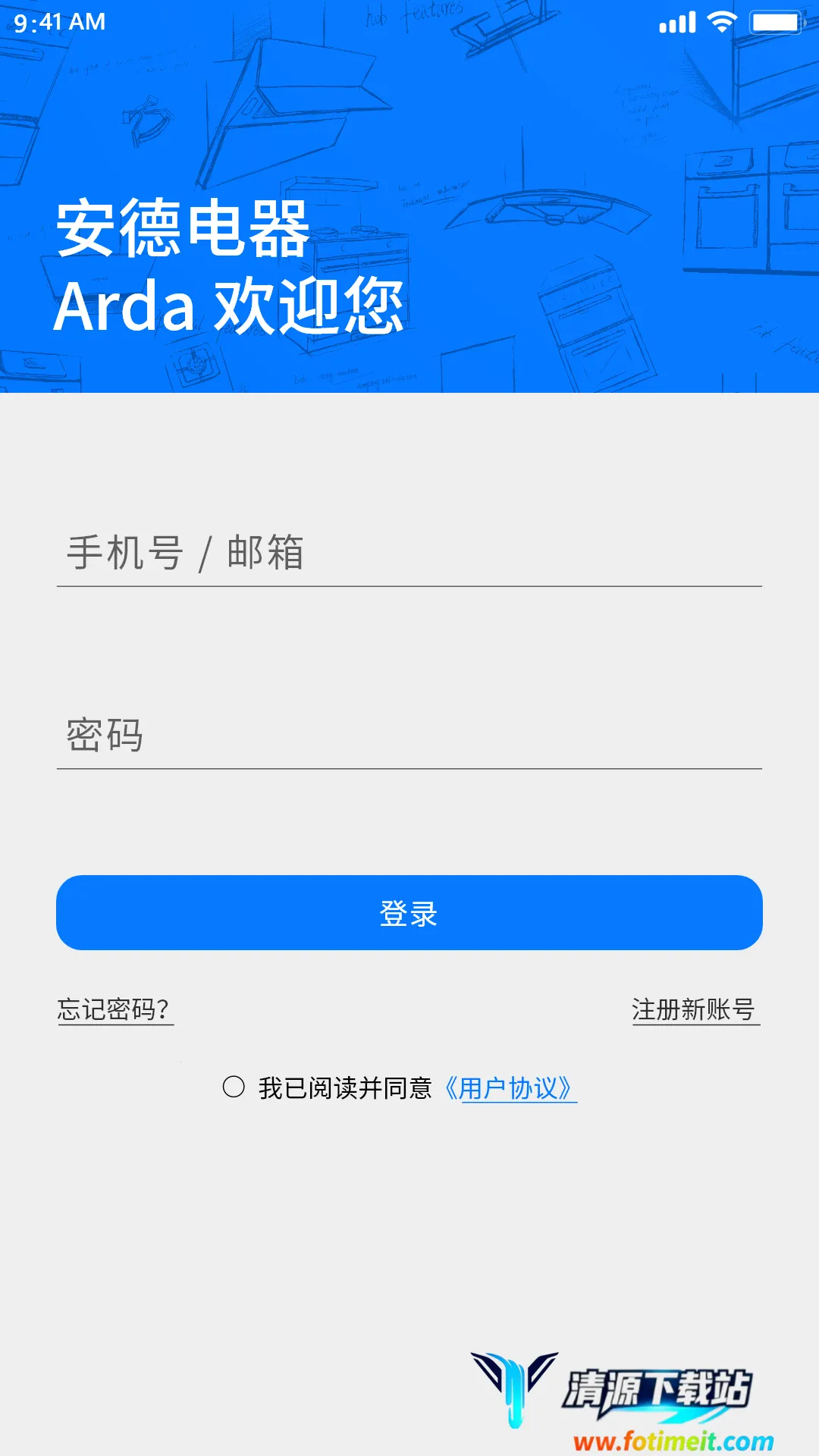Image resolution: width=819 pixels, height=1456 pixels.
Task: Open the 忘记密码? link
Action: point(115,1010)
